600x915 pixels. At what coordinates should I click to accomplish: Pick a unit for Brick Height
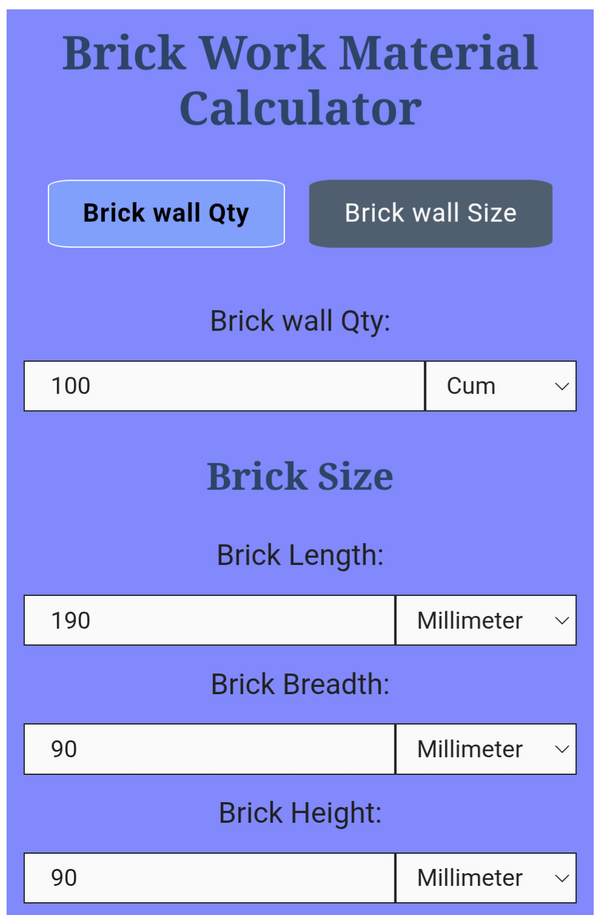coord(486,878)
